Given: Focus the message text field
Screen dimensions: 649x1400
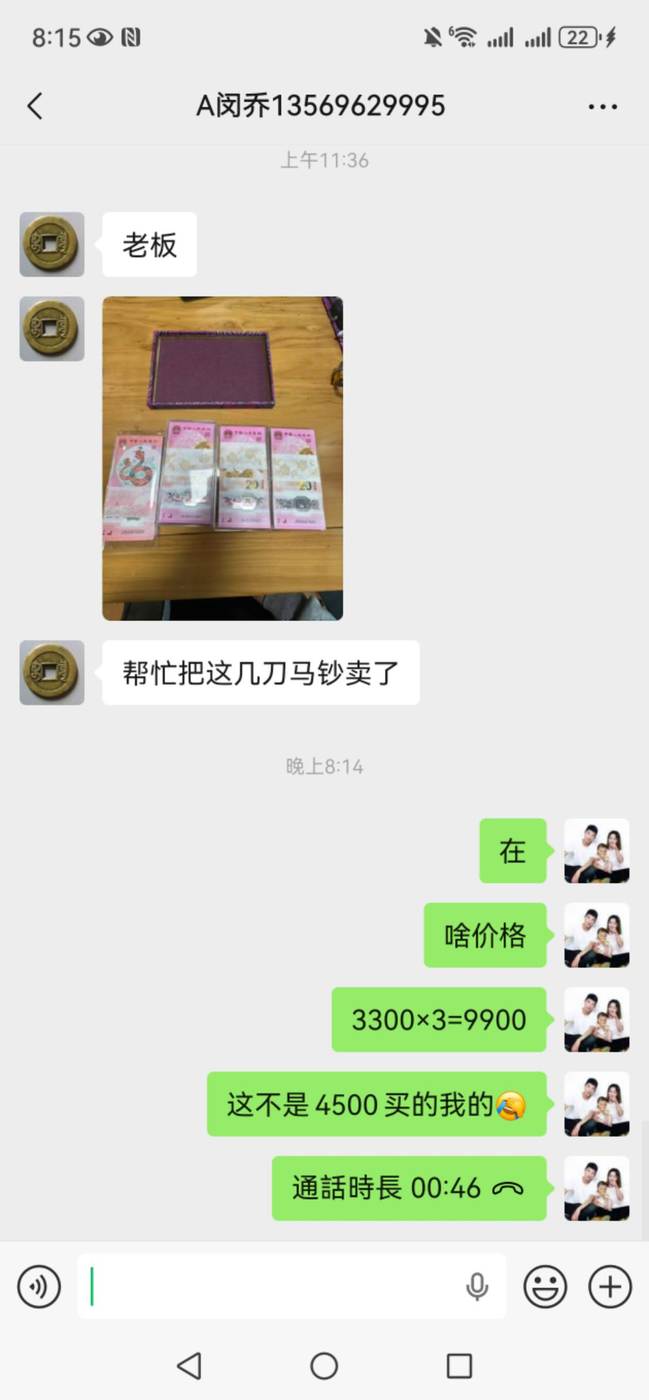Looking at the screenshot, I should [270, 1286].
